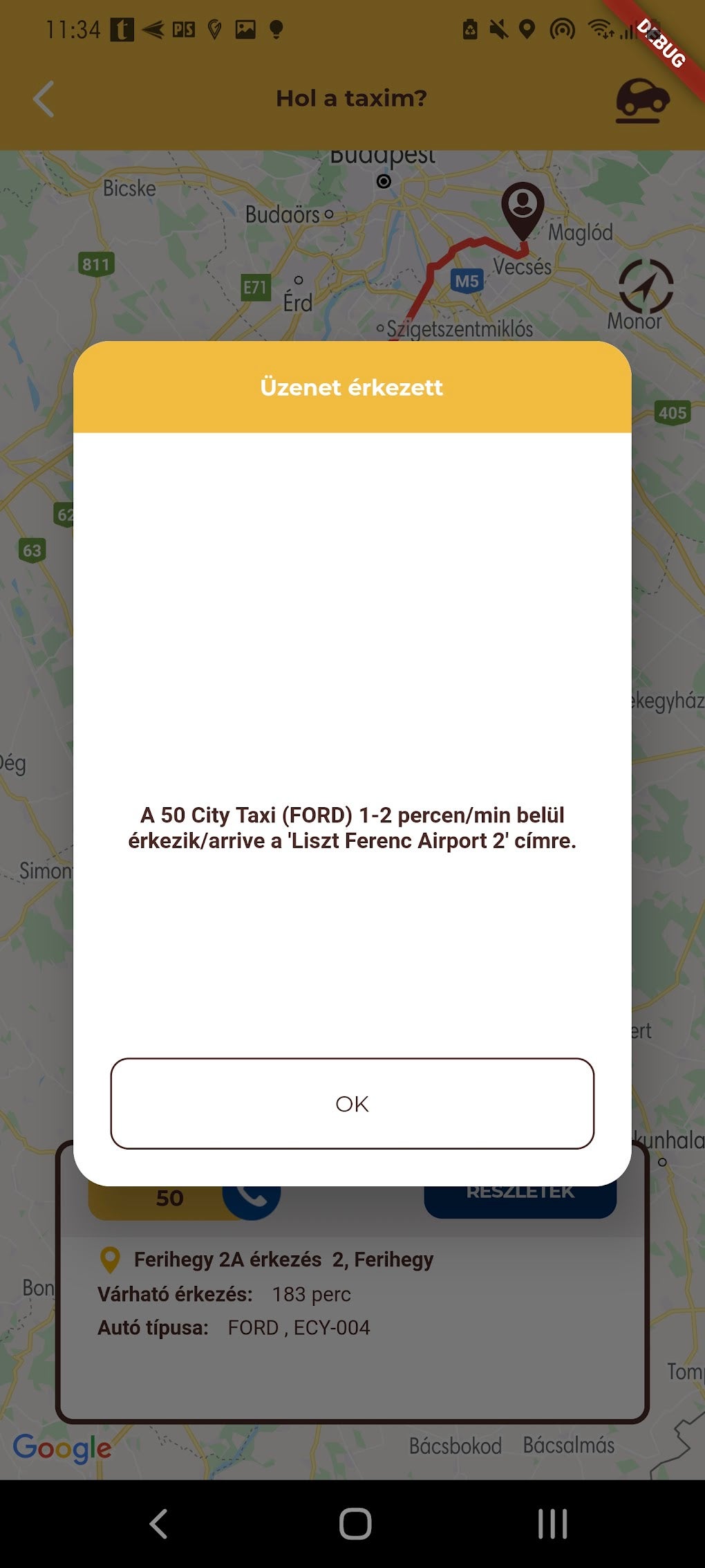Image resolution: width=705 pixels, height=1568 pixels.
Task: Open the taxi car icon in header
Action: point(642,100)
